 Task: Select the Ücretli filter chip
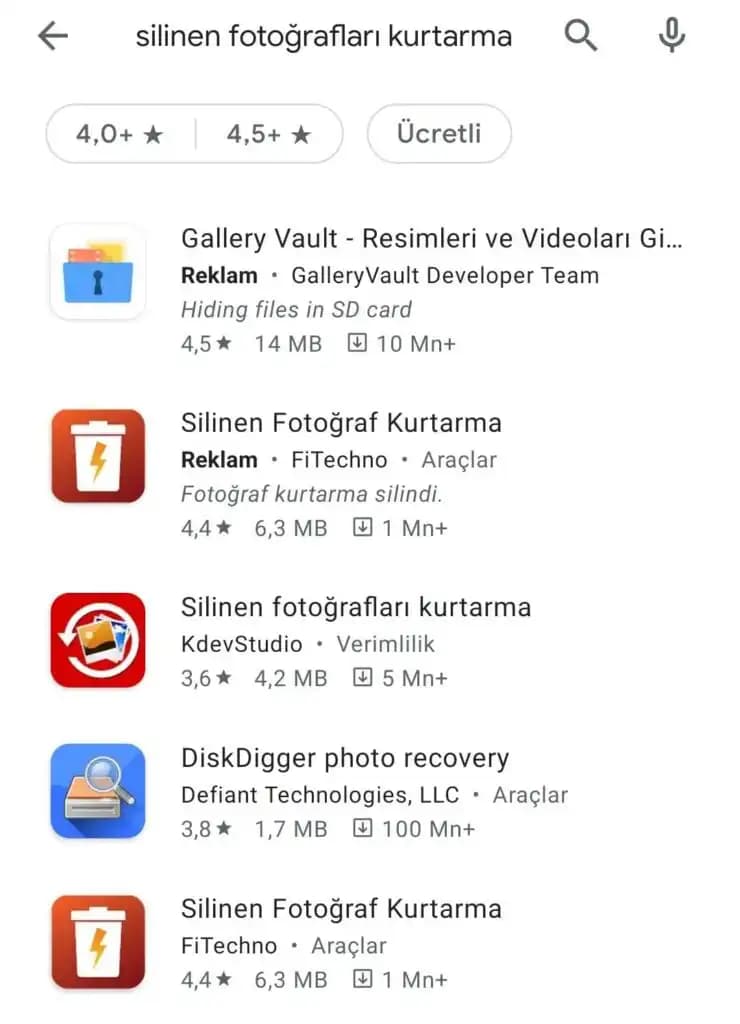tap(439, 134)
